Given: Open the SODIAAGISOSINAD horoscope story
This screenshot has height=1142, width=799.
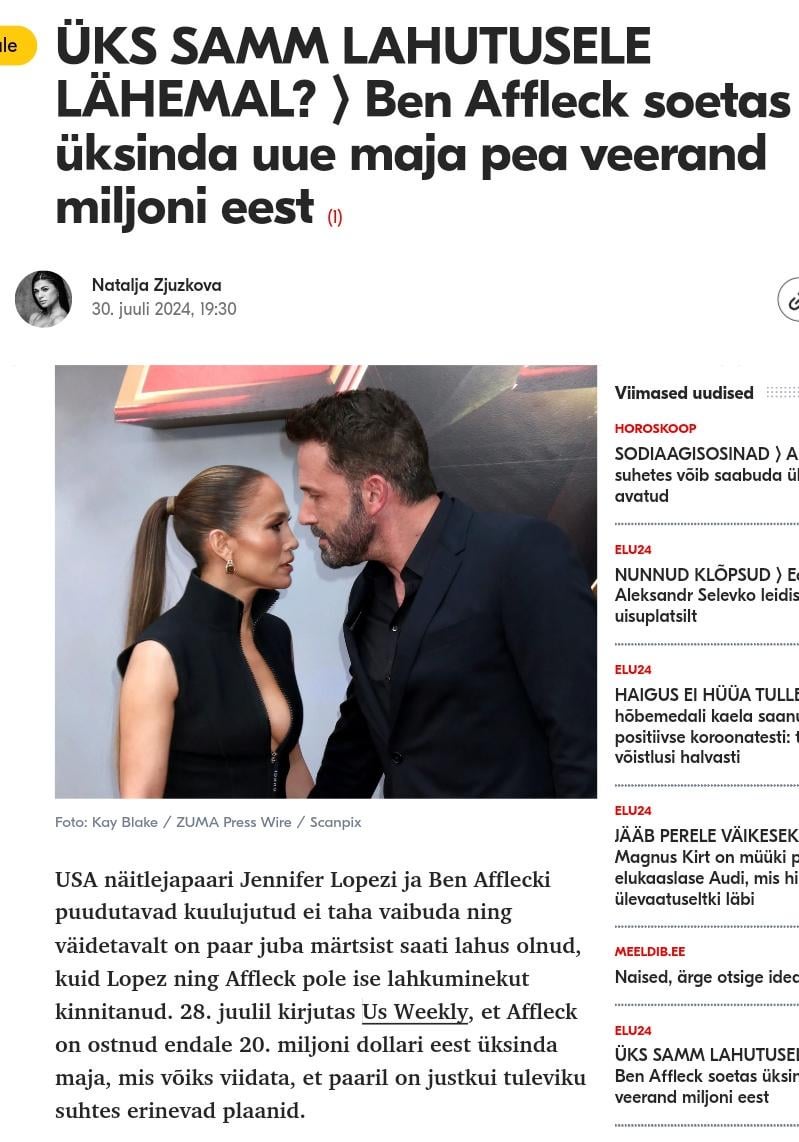Looking at the screenshot, I should tap(706, 474).
